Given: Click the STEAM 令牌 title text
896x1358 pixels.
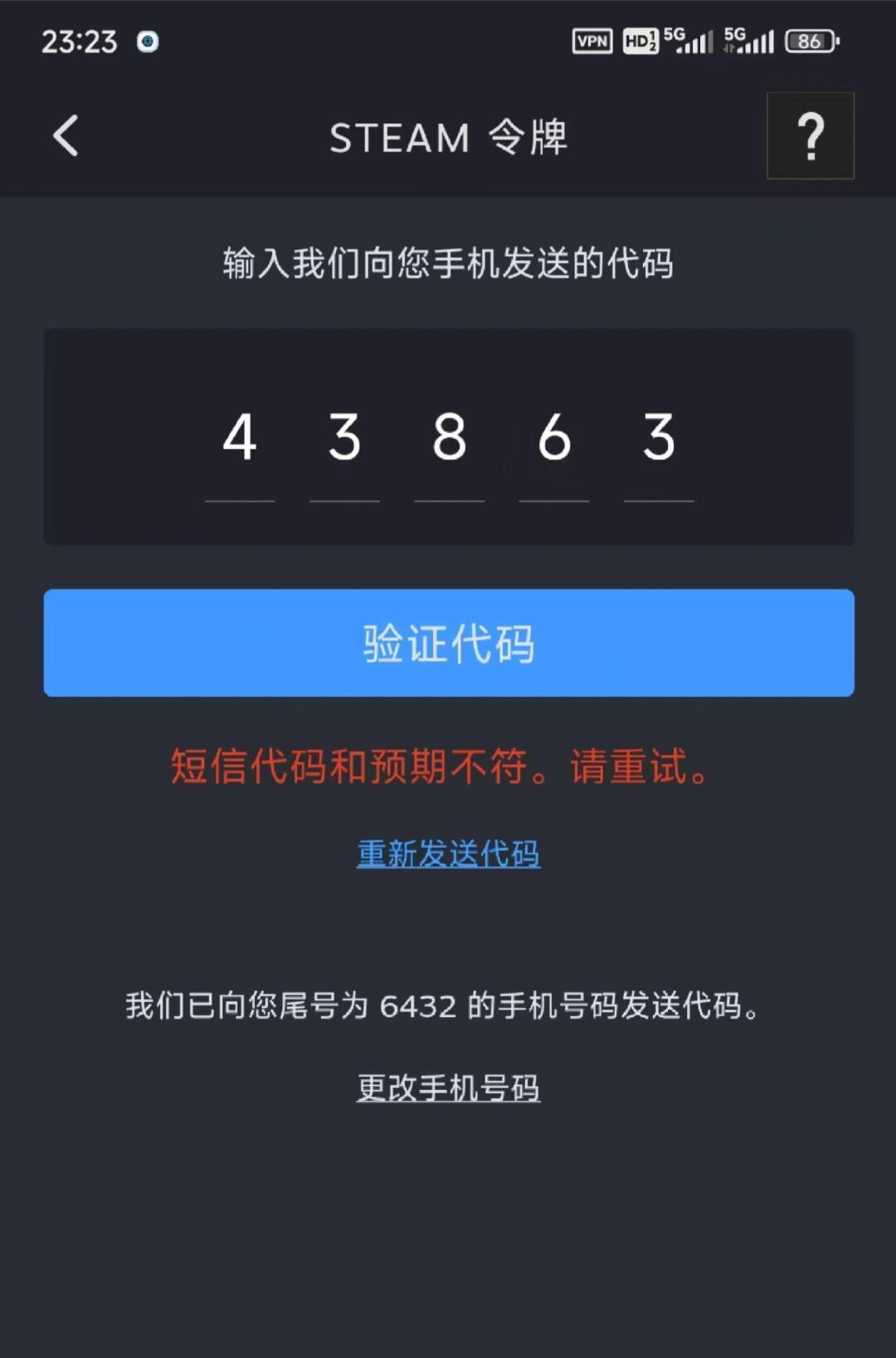Looking at the screenshot, I should [x=448, y=138].
